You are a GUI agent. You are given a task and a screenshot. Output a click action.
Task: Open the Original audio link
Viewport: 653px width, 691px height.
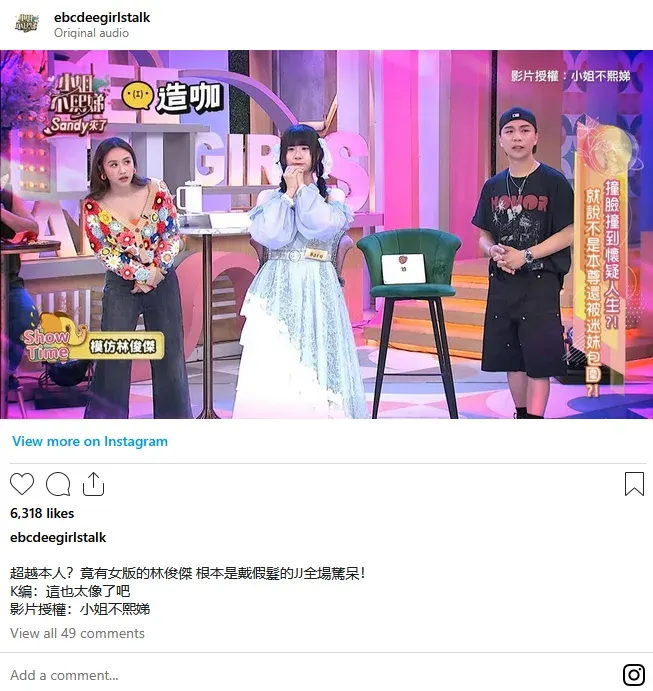tap(91, 33)
